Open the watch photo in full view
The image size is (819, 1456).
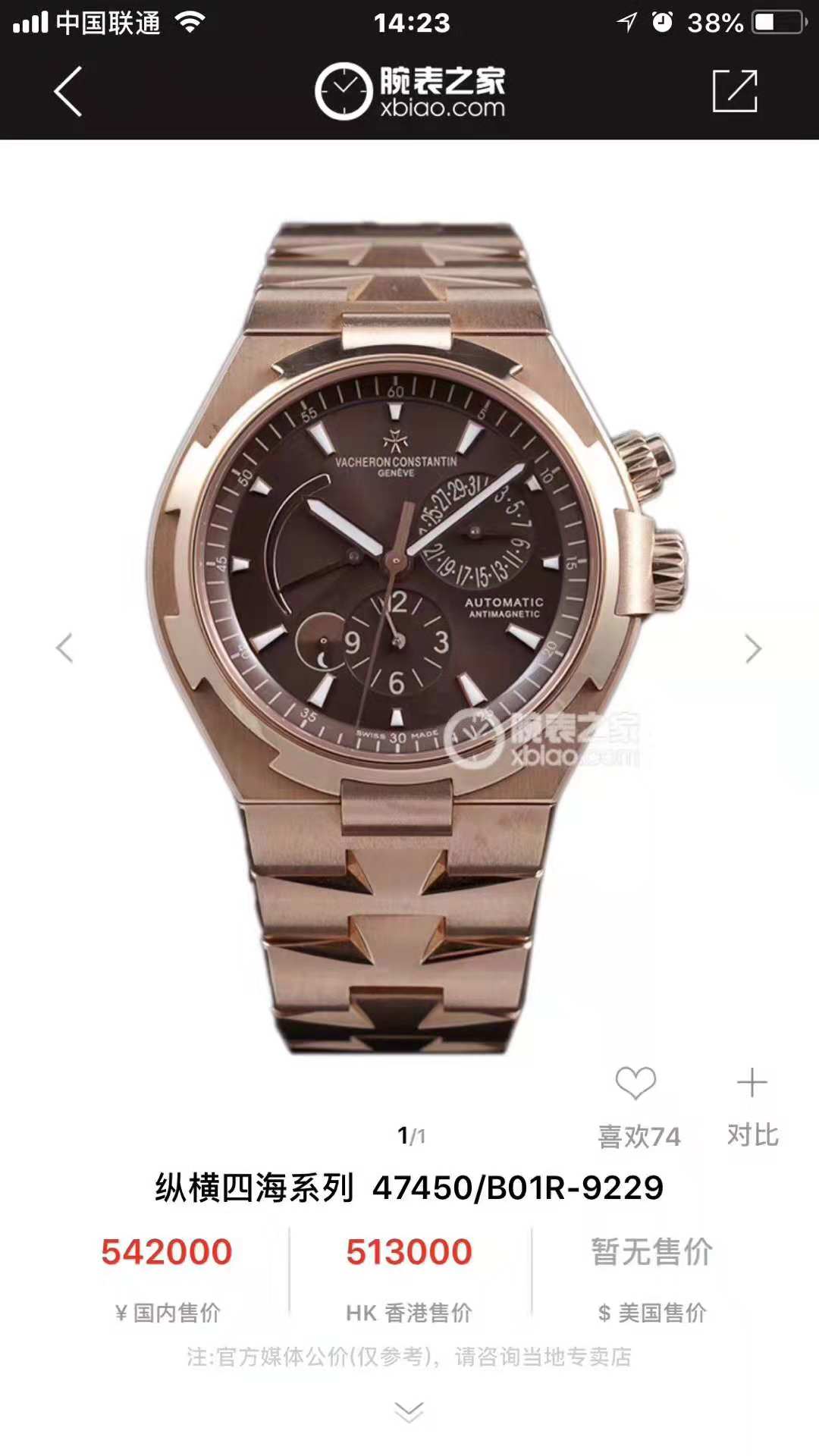coord(409,637)
